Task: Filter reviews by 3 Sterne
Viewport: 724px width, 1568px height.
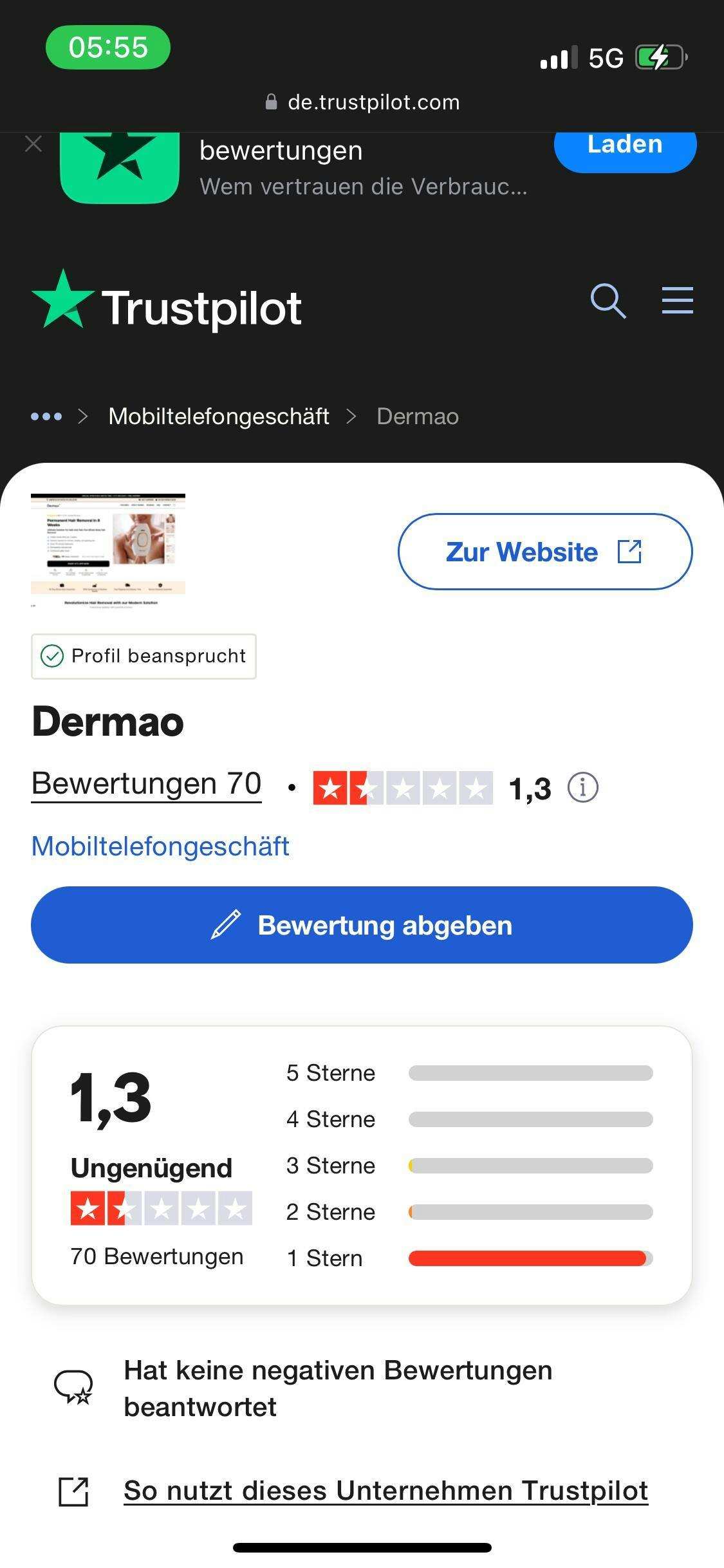Action: click(x=469, y=1166)
